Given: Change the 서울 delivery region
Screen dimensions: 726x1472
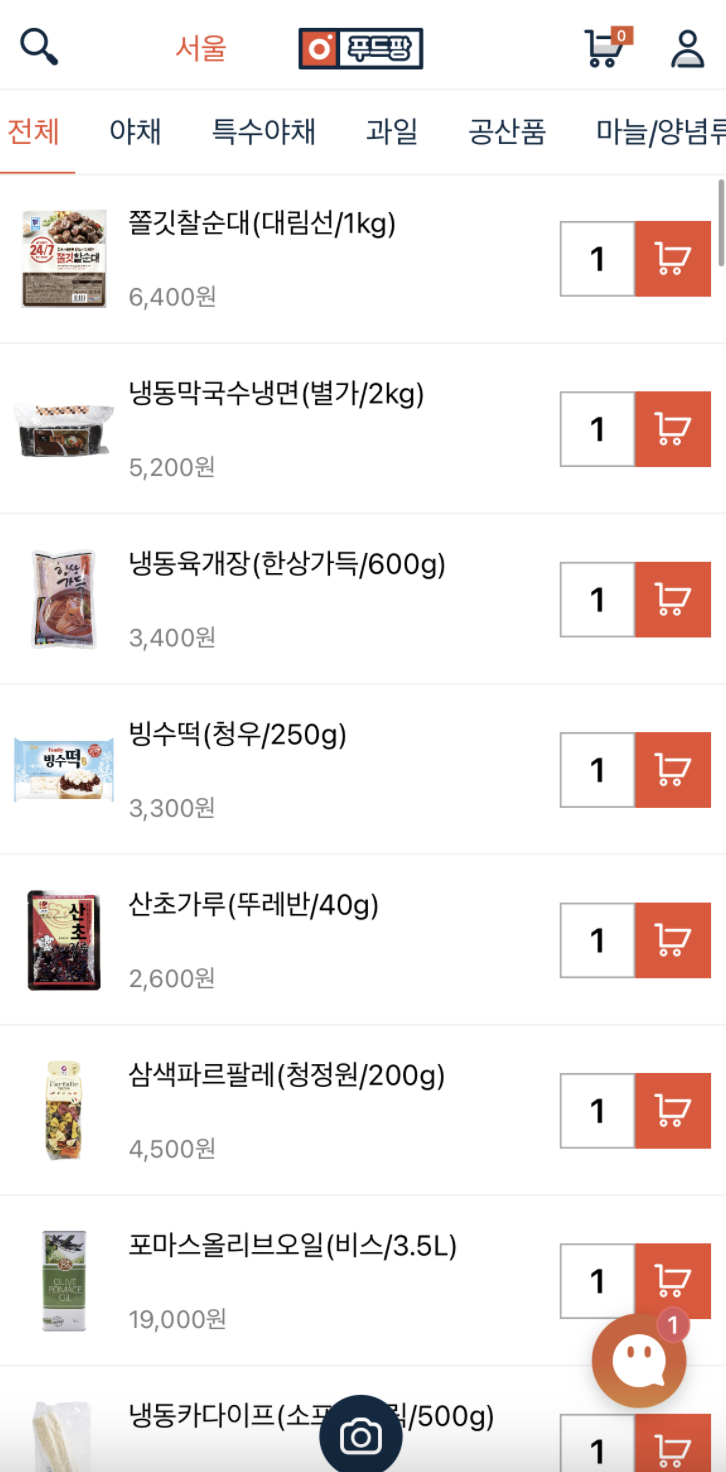Looking at the screenshot, I should coord(201,48).
